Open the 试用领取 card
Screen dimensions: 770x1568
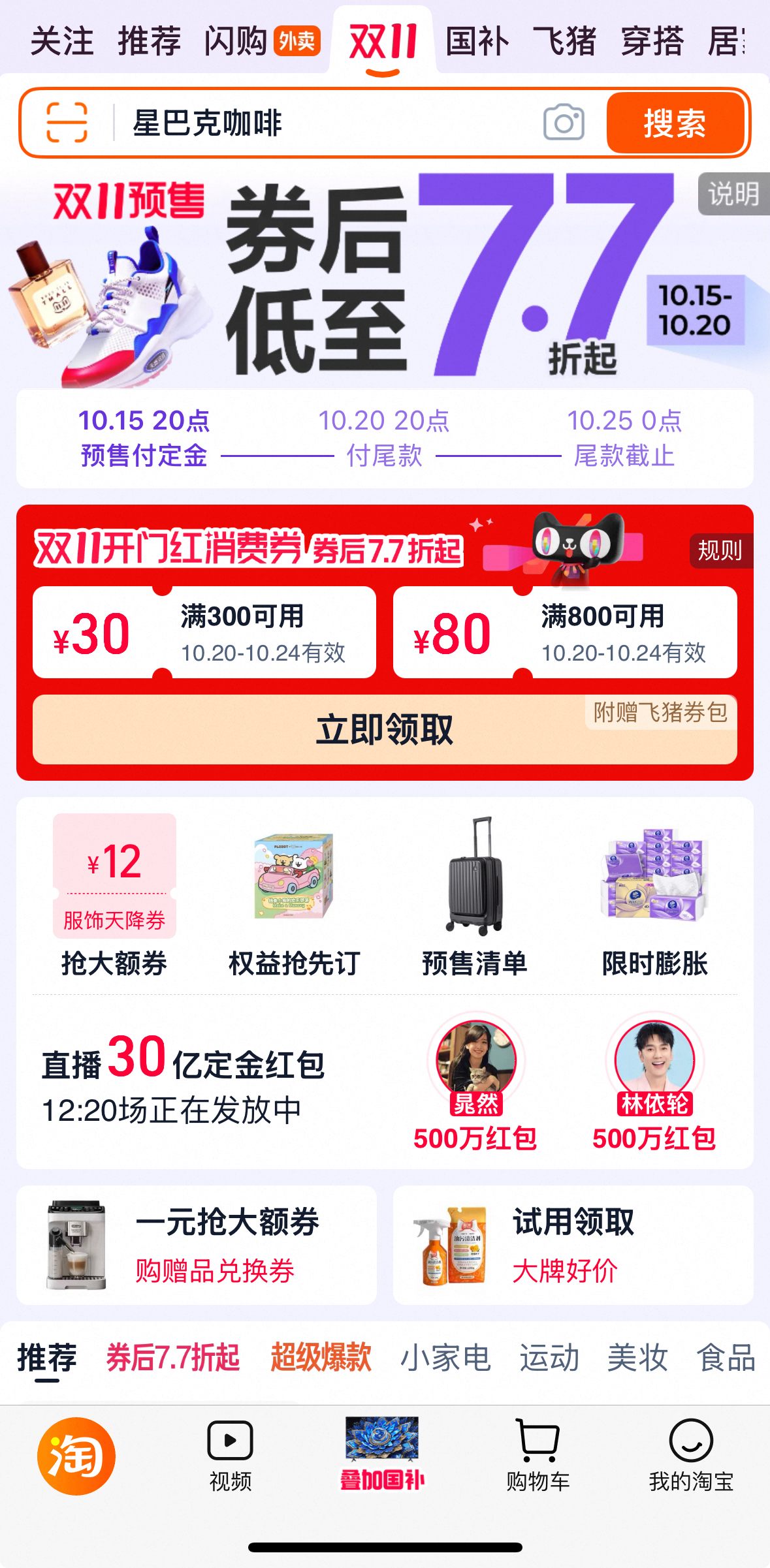[x=573, y=1245]
